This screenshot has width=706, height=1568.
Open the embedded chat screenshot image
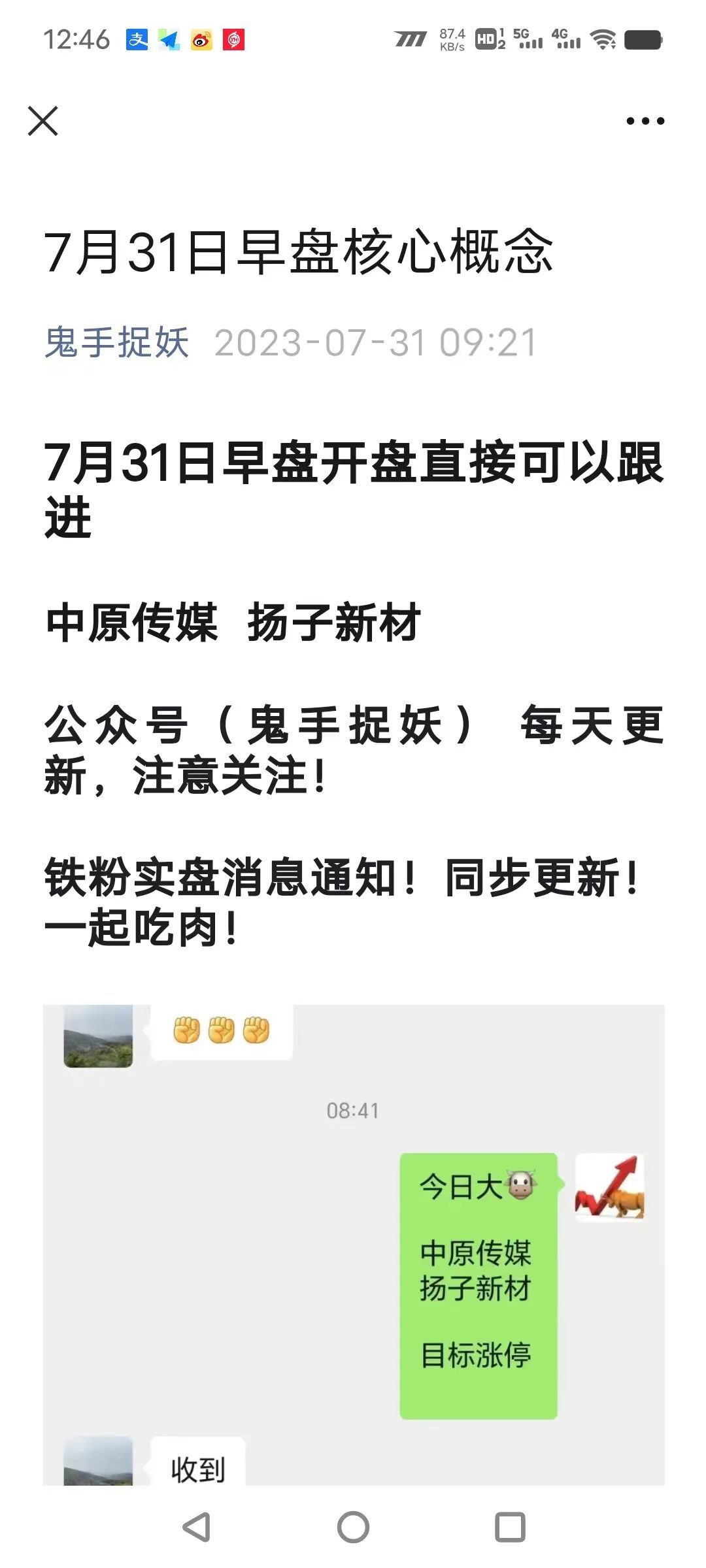click(354, 1245)
